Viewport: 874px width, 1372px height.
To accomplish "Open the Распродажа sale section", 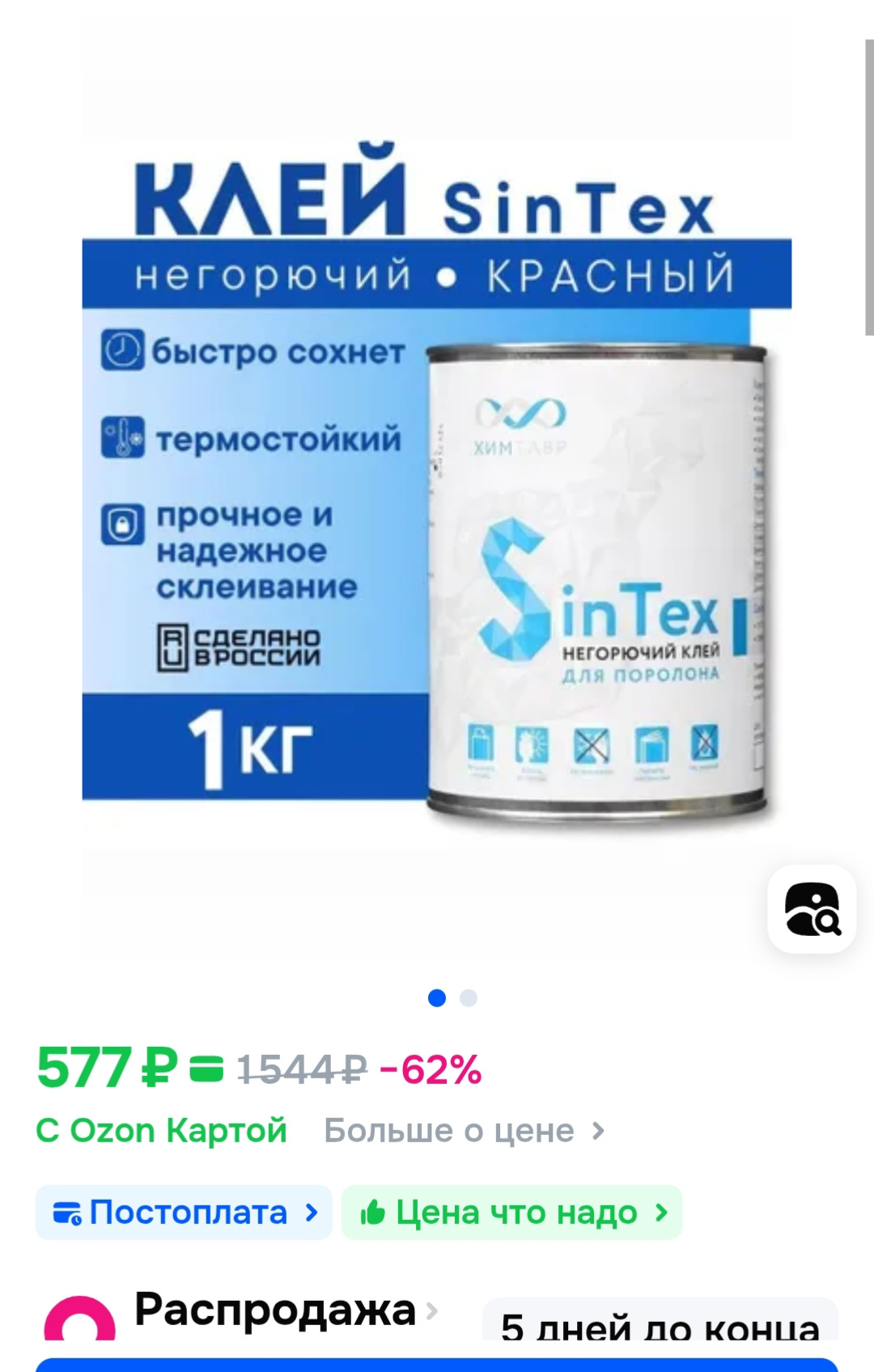I will pos(275,1311).
